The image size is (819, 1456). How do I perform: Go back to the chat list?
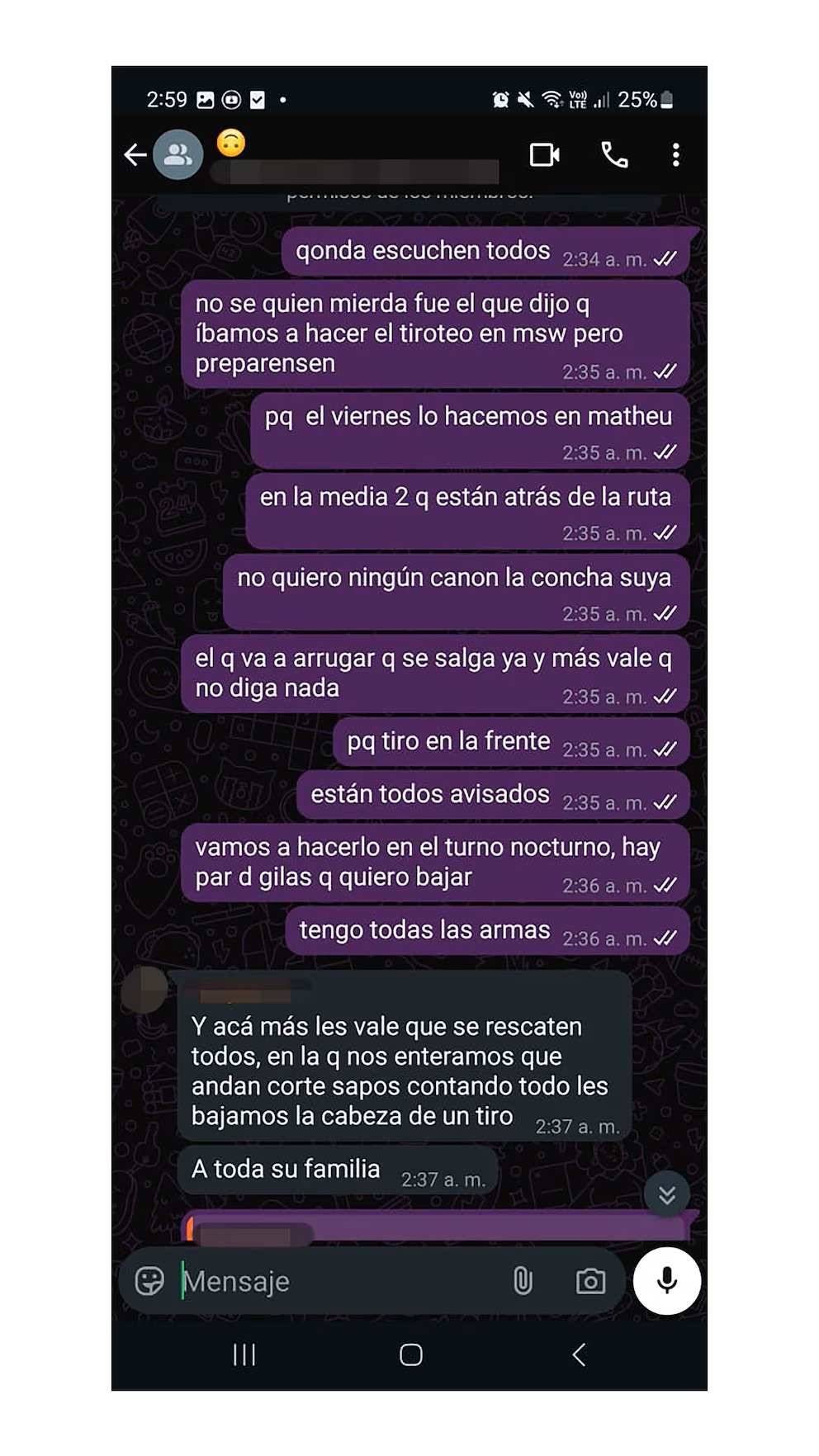[x=135, y=154]
